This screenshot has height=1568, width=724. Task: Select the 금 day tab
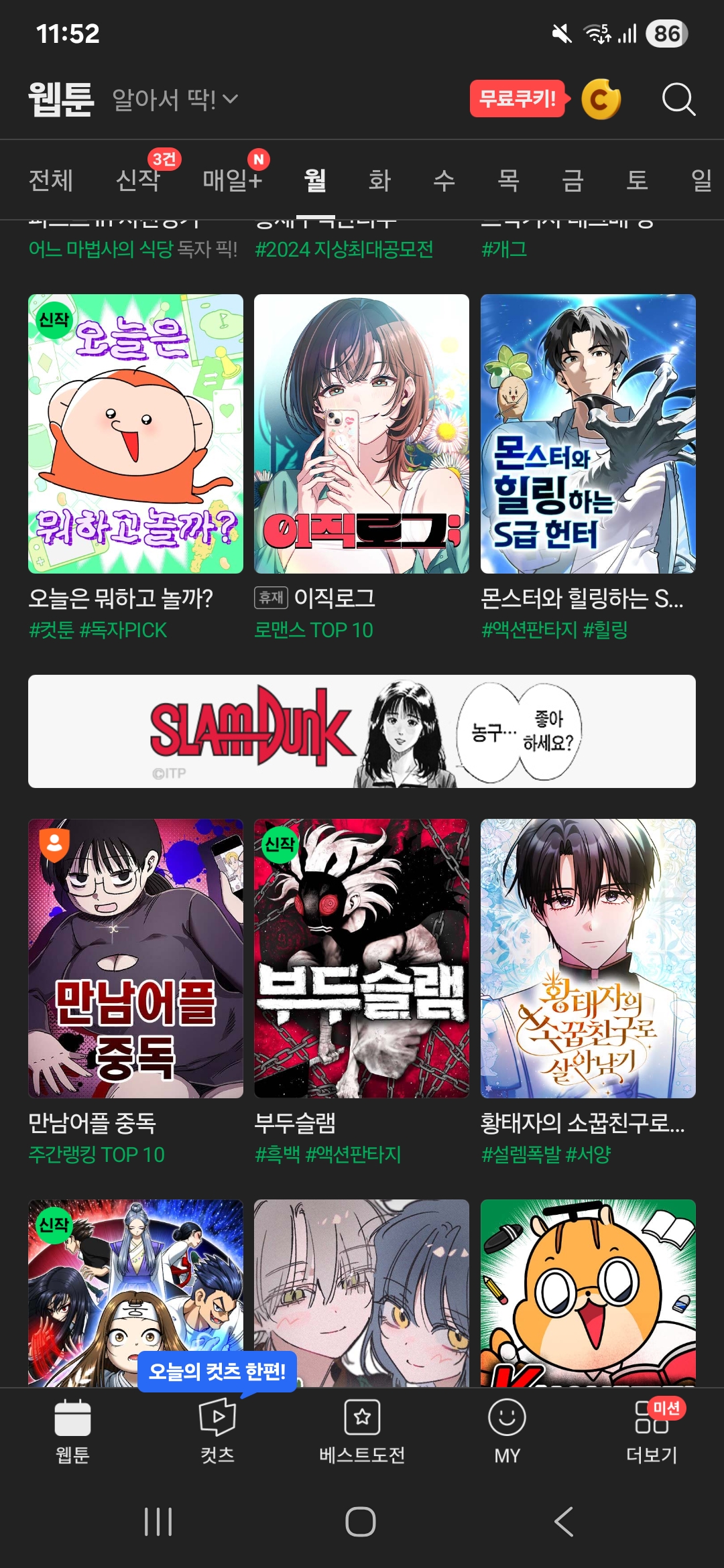(x=572, y=180)
